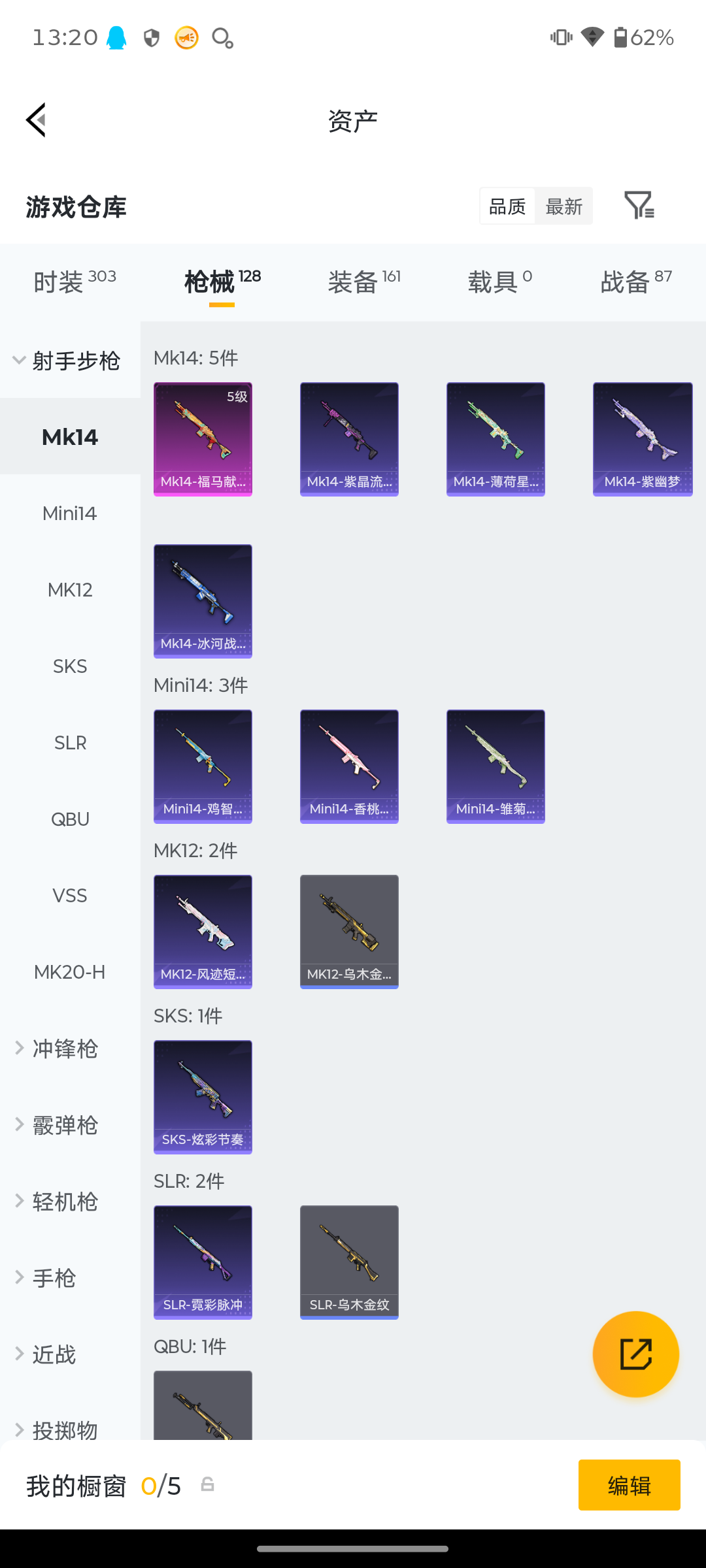
Task: Tap the orange share floating button
Action: tap(635, 1354)
